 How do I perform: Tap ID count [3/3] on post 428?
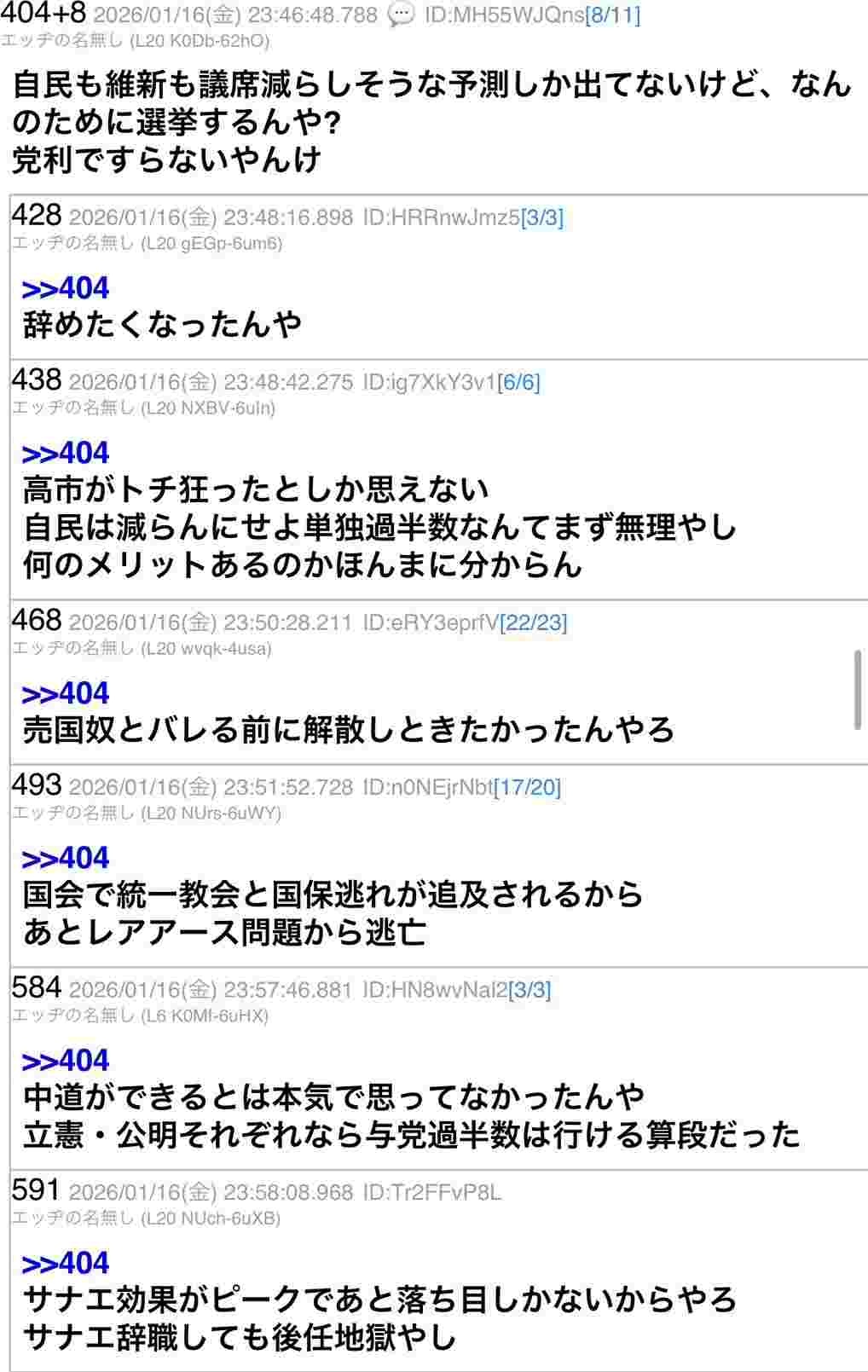point(541,217)
